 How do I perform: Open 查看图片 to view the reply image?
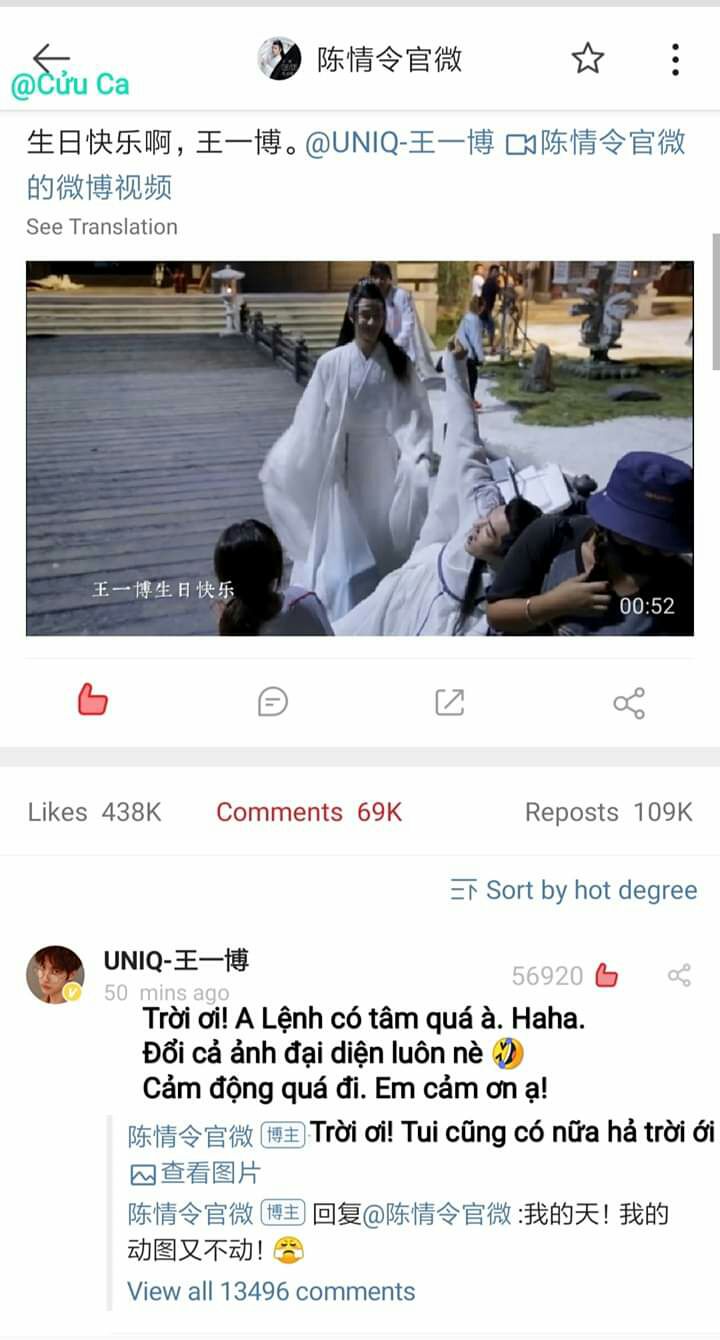tap(195, 1173)
